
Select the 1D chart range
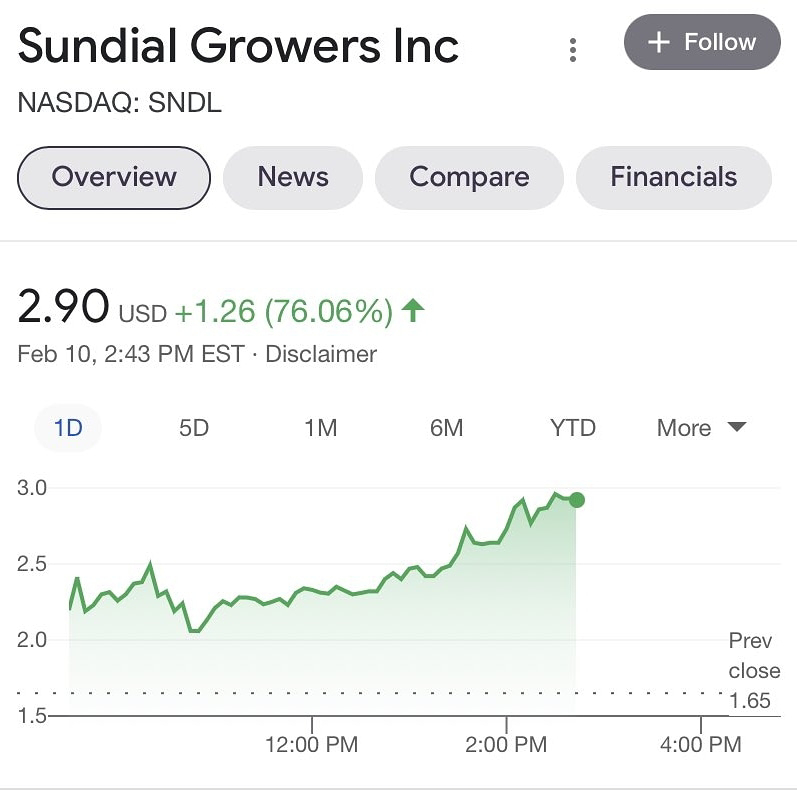pos(68,428)
